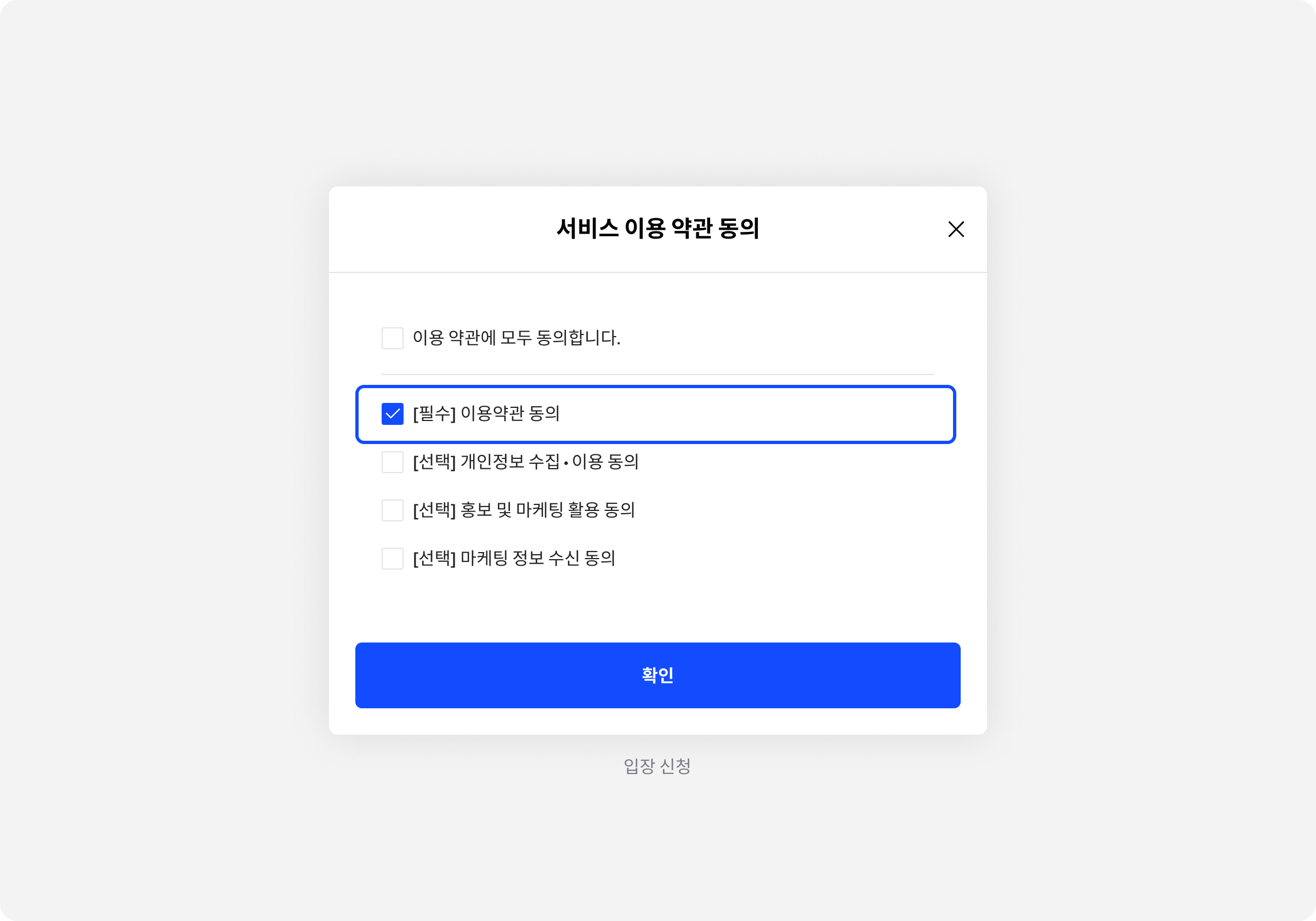Enable [선택] 마케팅 정보 수신 동의

(392, 558)
